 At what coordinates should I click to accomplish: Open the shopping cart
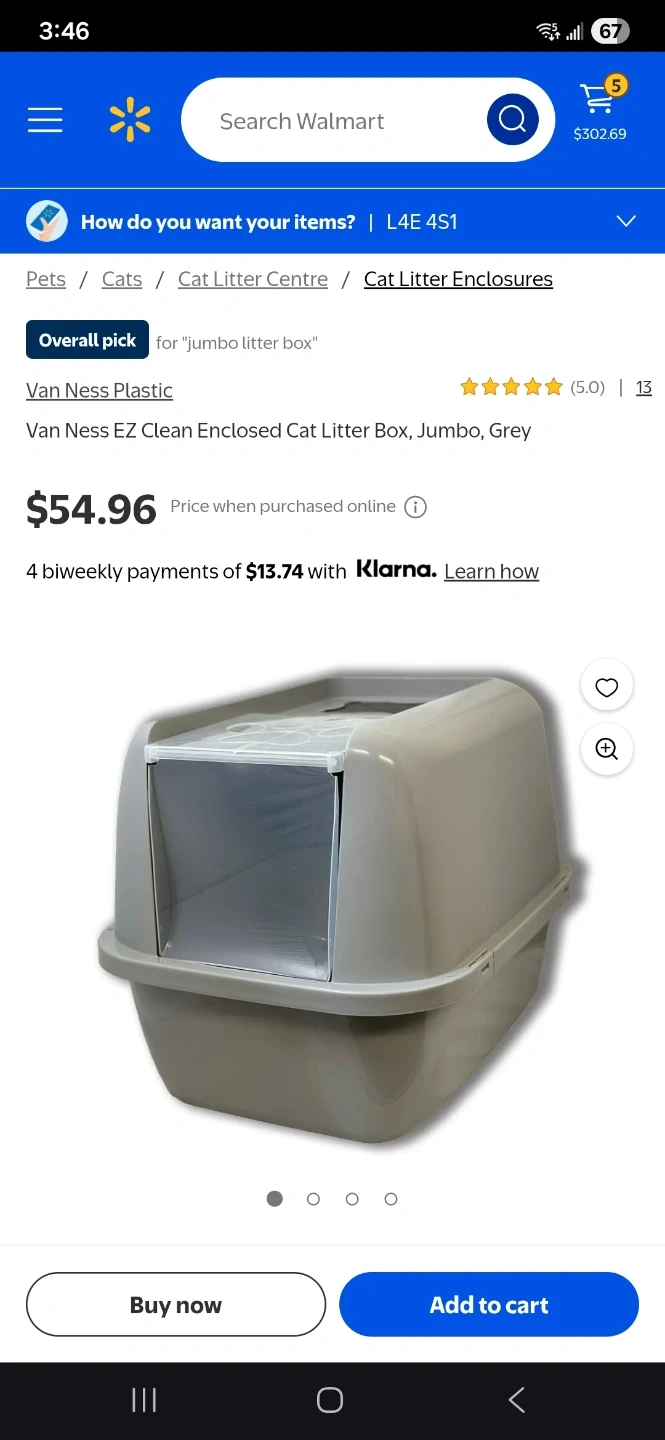[x=599, y=108]
